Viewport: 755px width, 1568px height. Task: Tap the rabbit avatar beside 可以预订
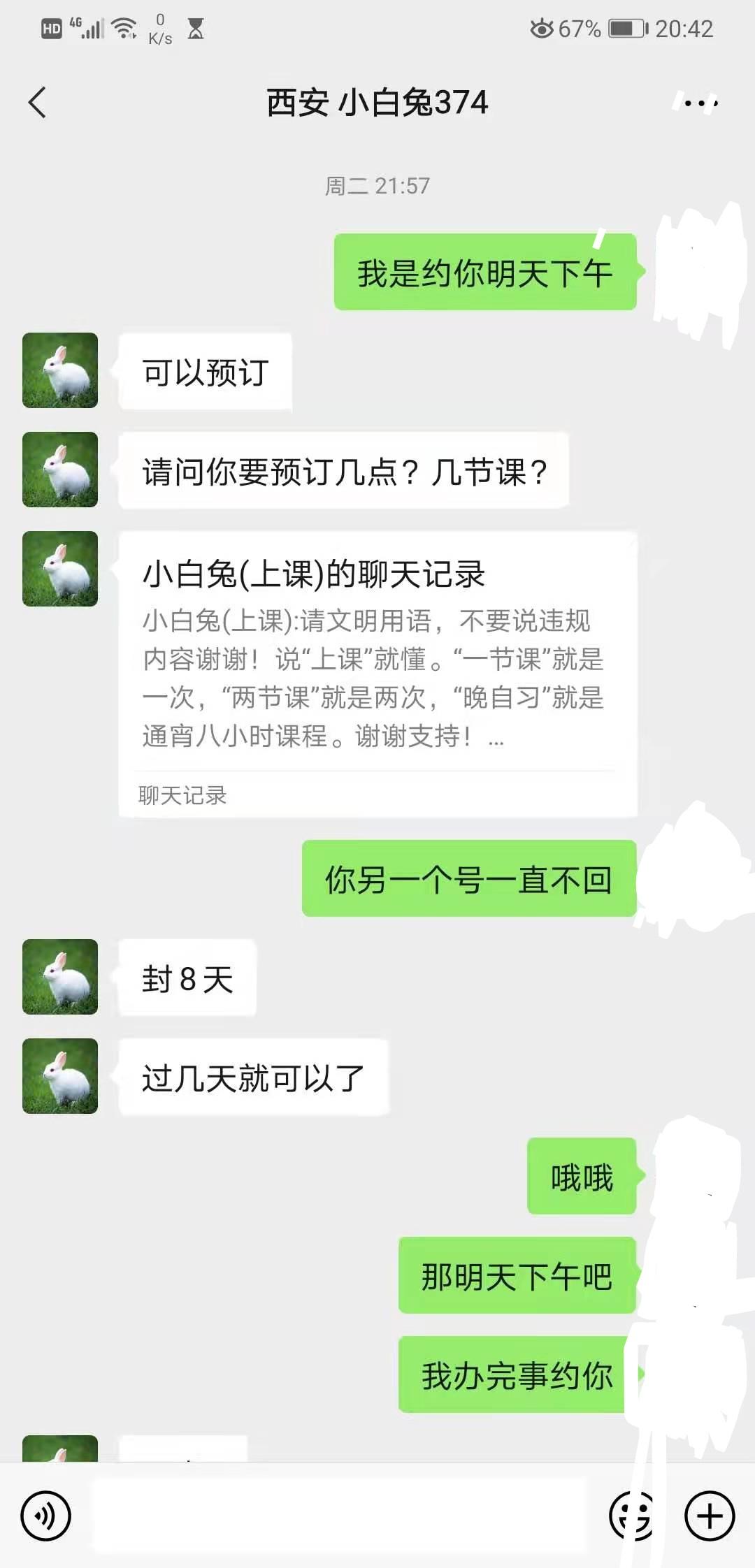60,370
